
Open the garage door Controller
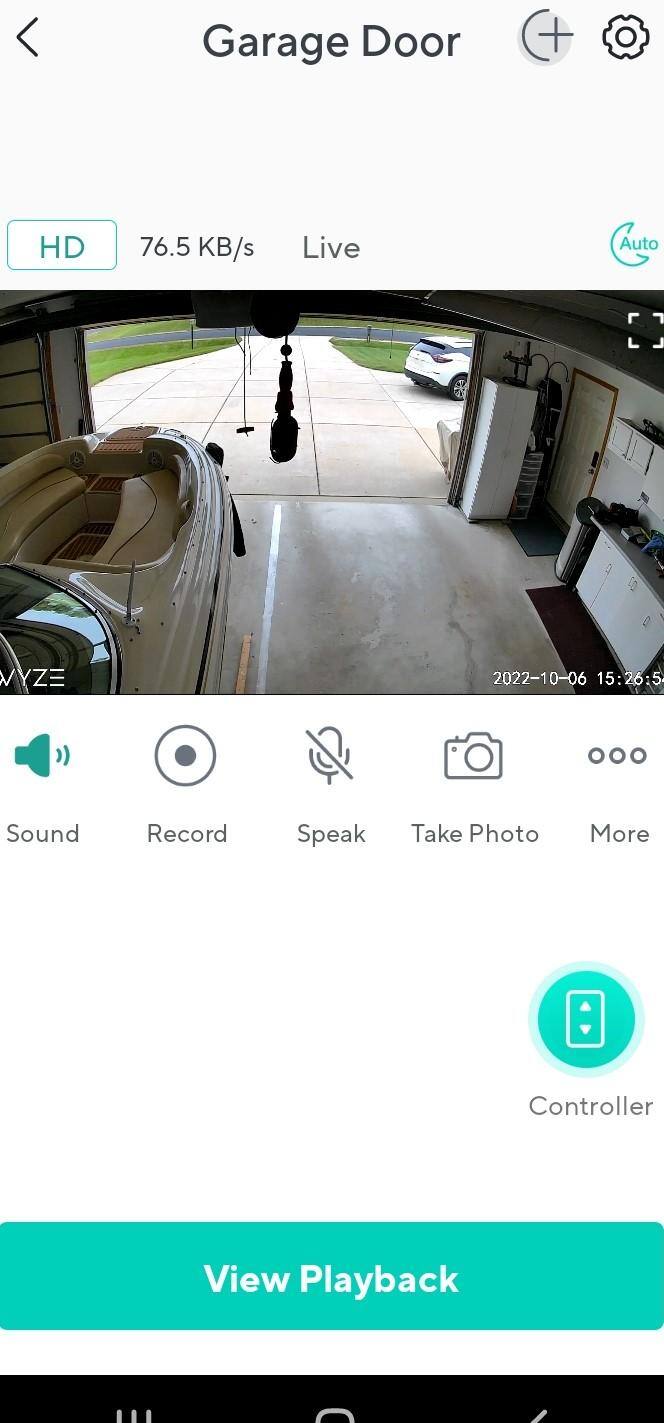[587, 1020]
